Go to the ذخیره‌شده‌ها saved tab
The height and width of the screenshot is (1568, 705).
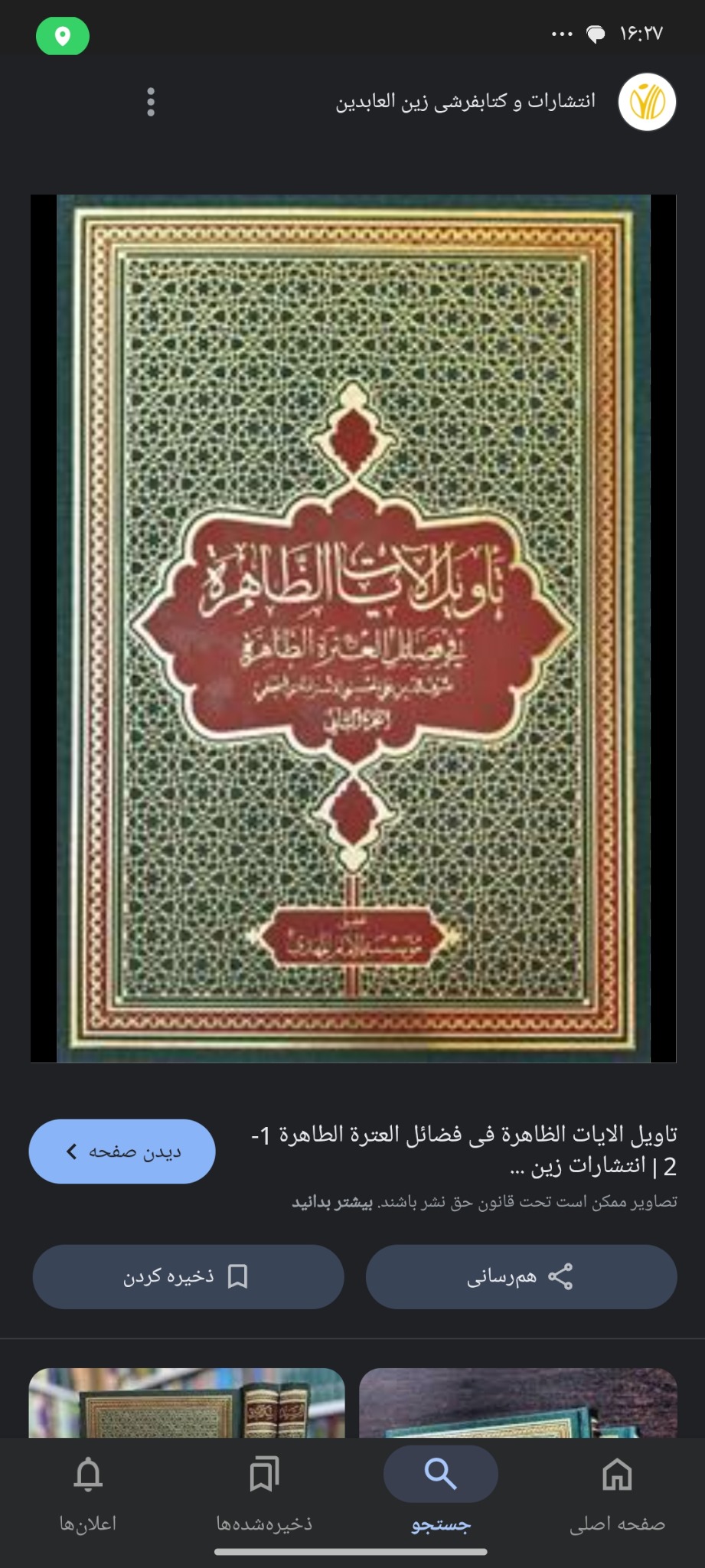264,1491
